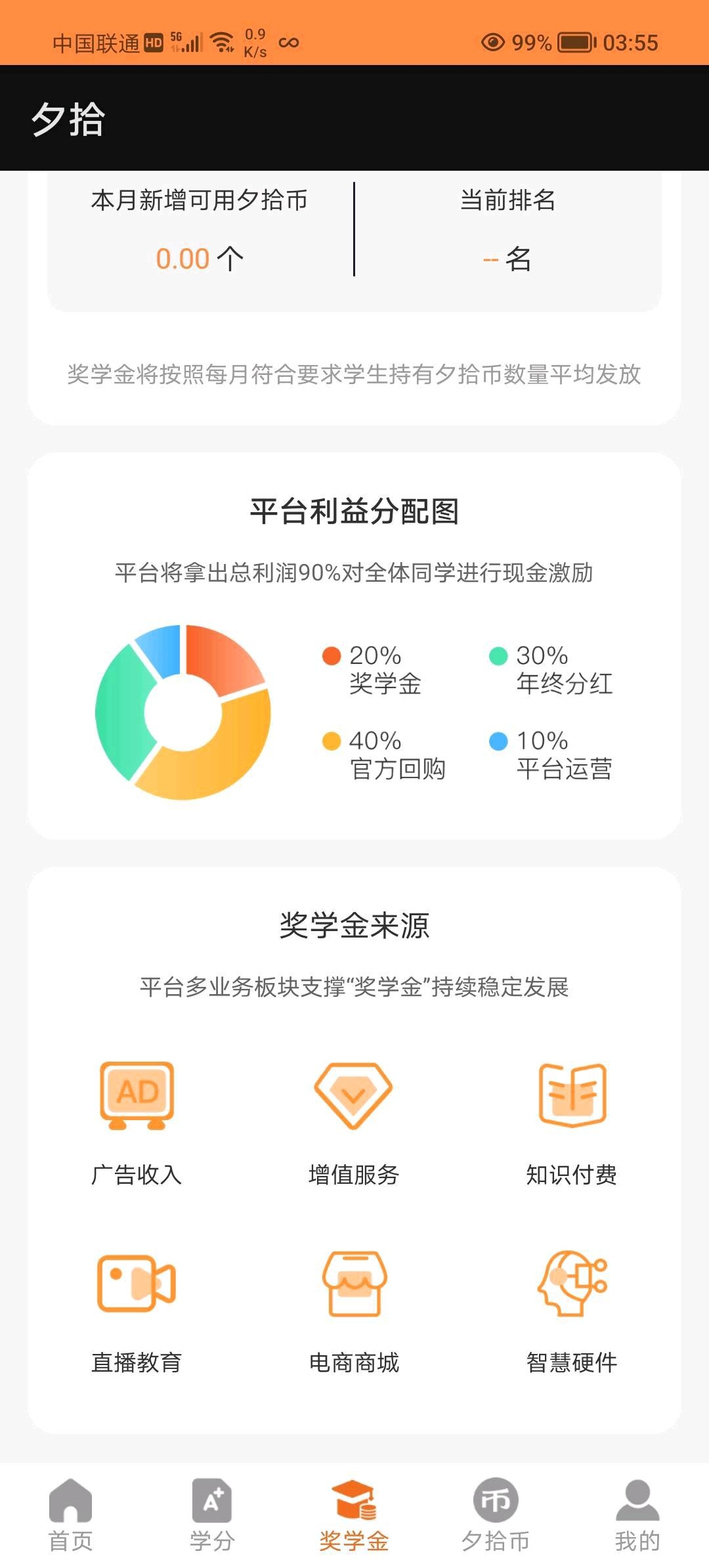Switch to the 首页 tab
This screenshot has width=709, height=1568.
[x=71, y=1515]
